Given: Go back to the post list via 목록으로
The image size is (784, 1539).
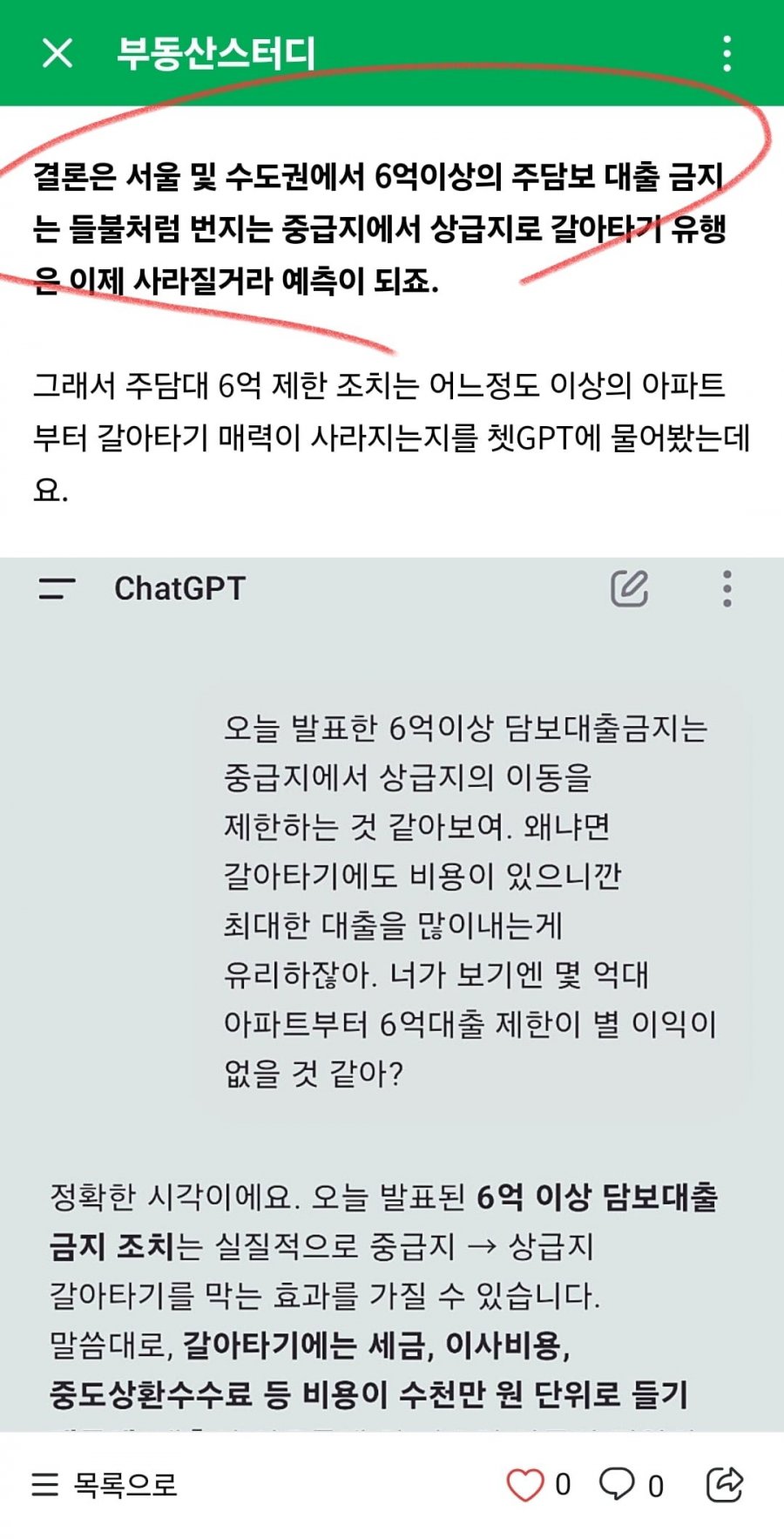Looking at the screenshot, I should (x=105, y=1484).
